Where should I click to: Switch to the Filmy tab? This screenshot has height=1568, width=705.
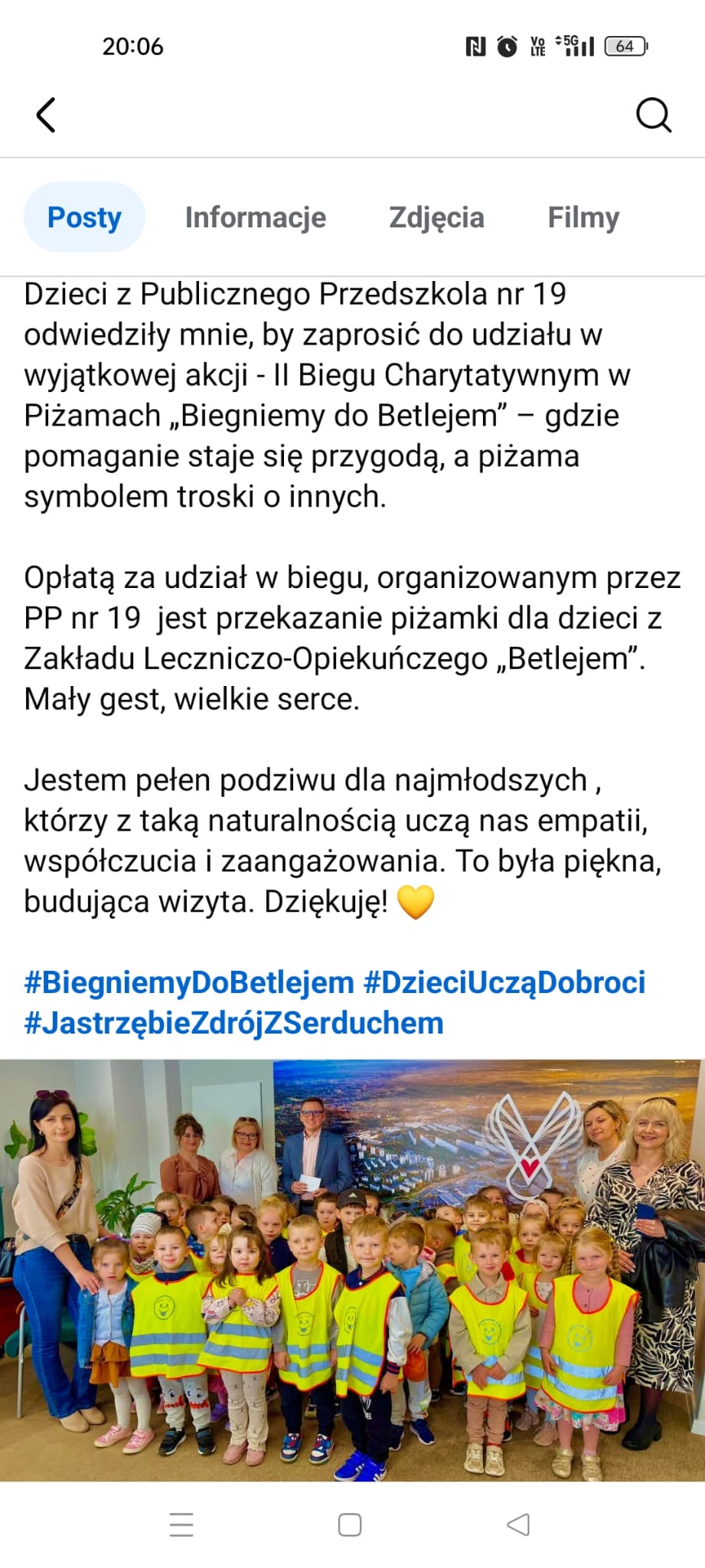click(583, 217)
